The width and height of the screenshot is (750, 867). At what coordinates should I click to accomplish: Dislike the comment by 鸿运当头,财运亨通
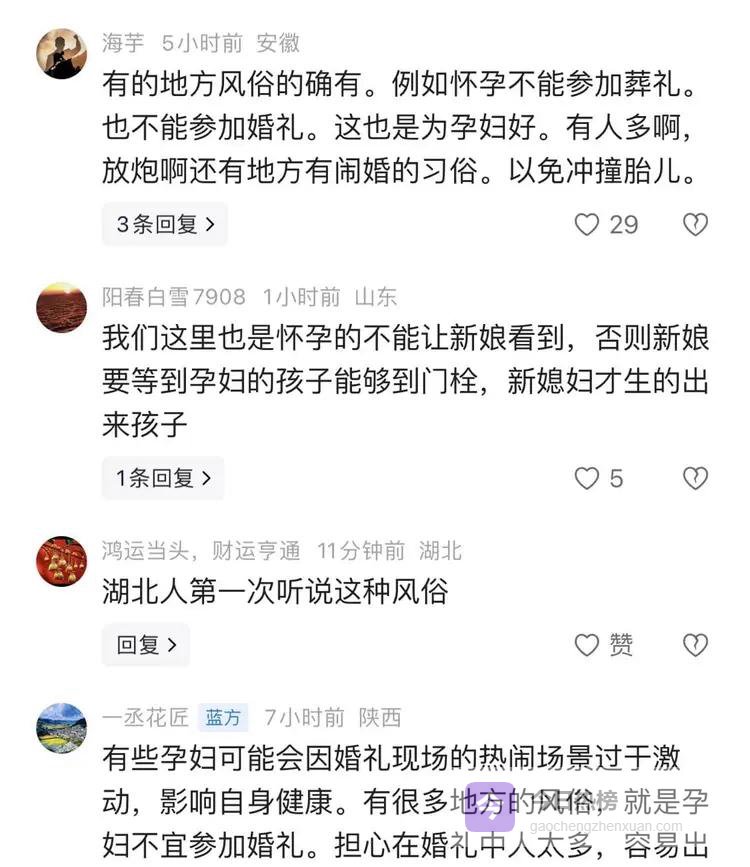695,645
